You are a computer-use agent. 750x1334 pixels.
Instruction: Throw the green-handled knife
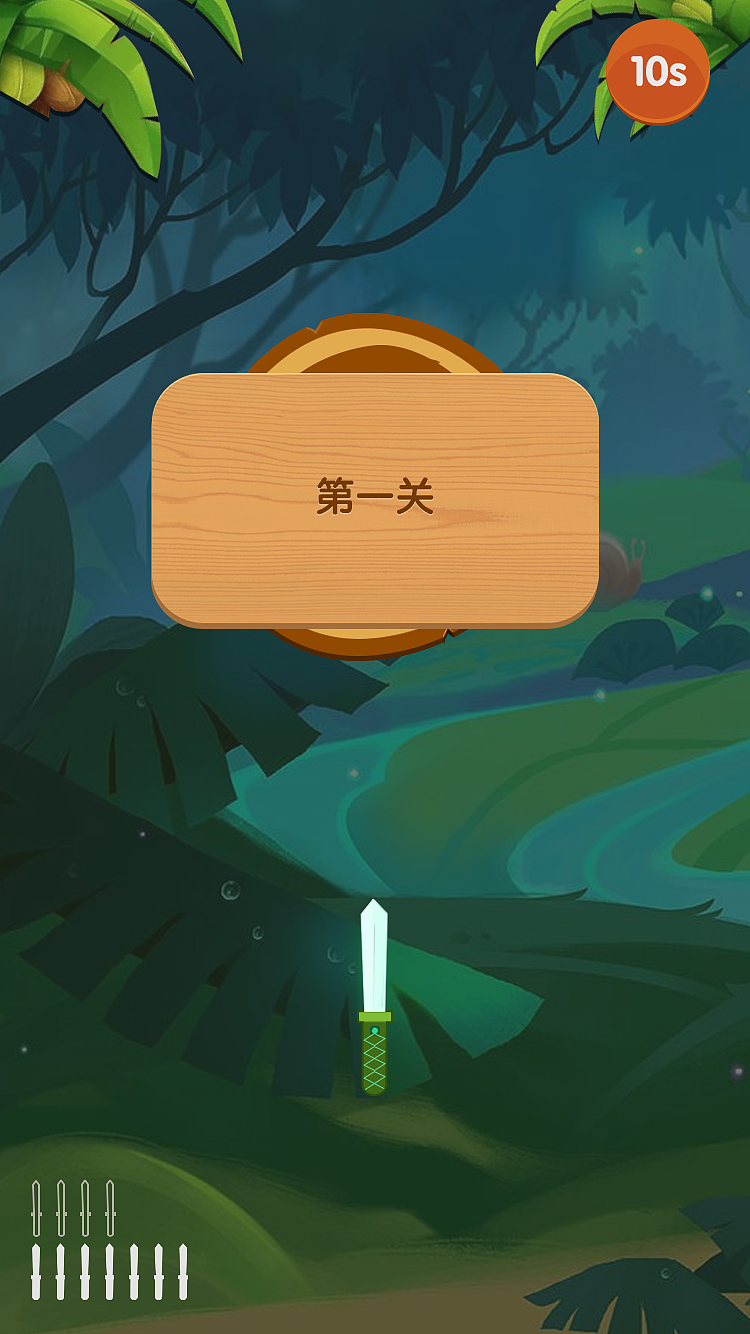click(x=374, y=997)
